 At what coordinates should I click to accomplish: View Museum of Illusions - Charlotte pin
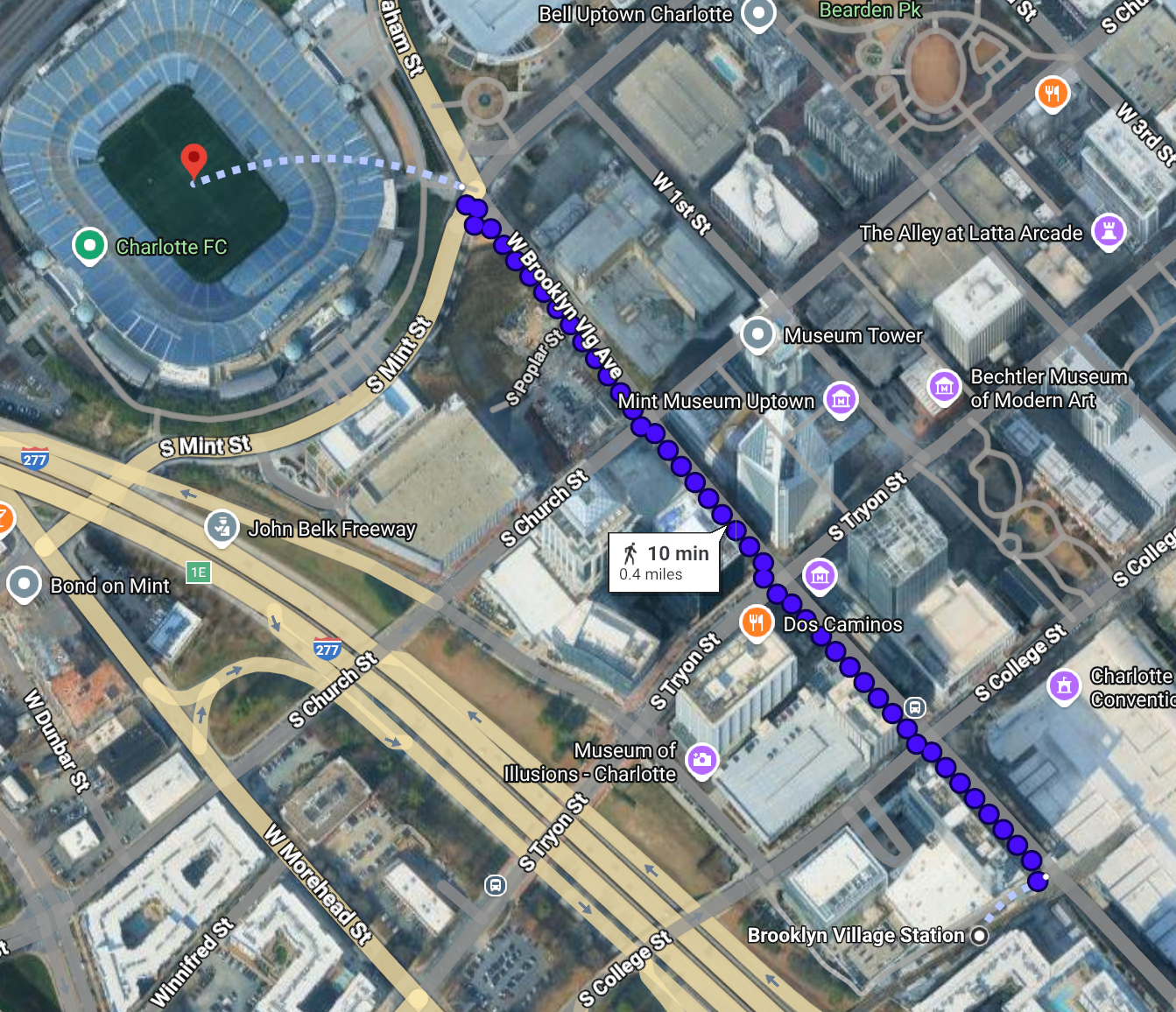point(701,759)
